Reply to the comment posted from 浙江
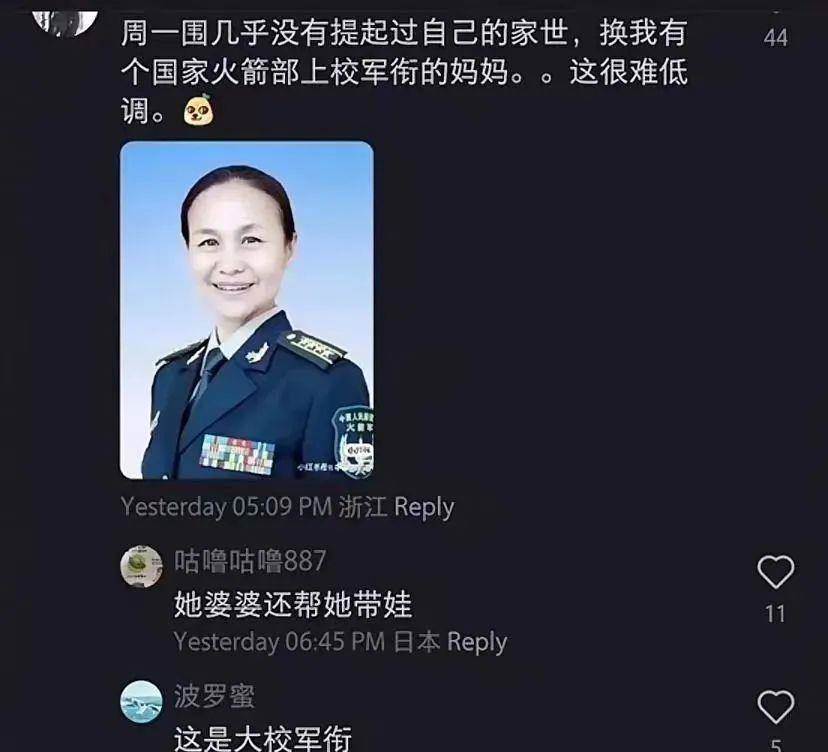The image size is (828, 752). coord(424,507)
